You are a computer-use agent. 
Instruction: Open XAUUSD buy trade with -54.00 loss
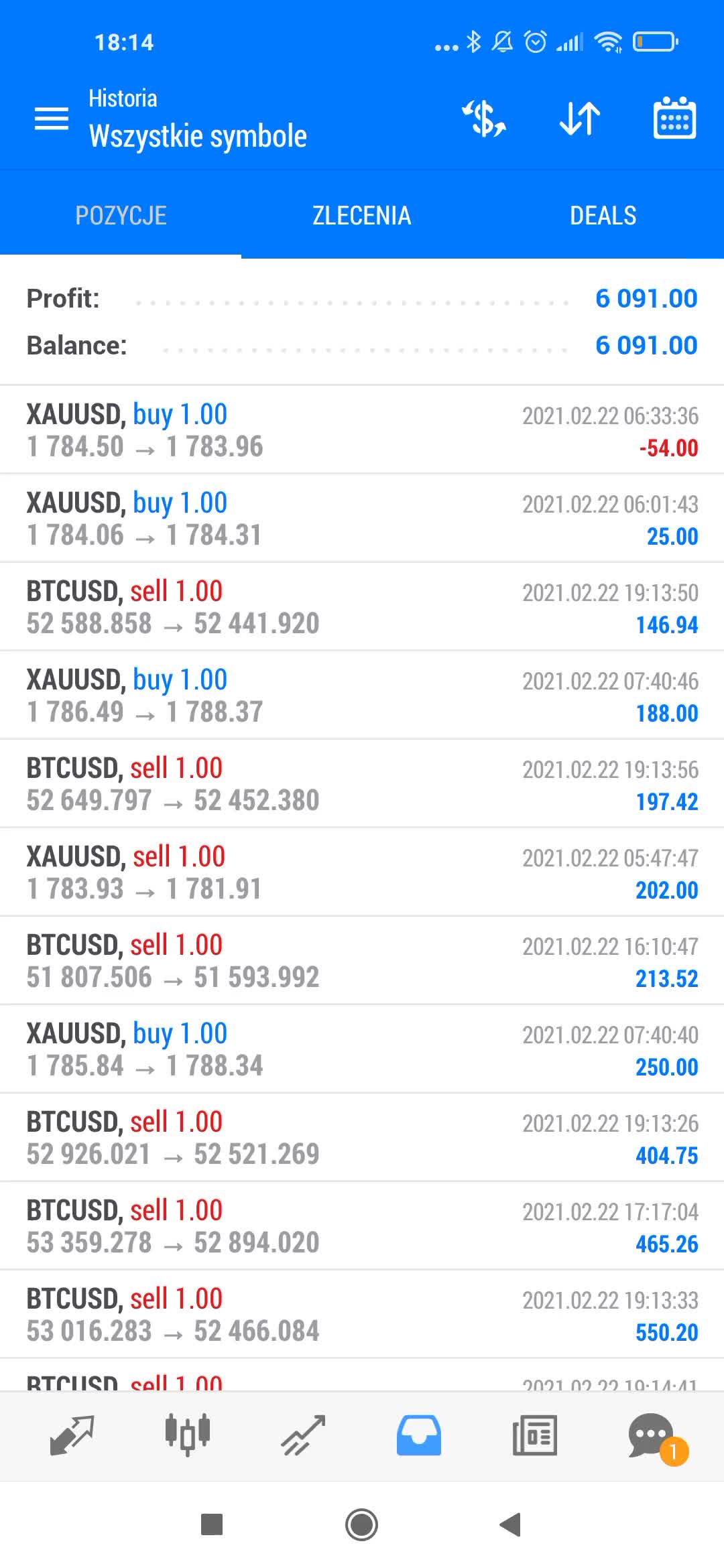click(x=362, y=430)
